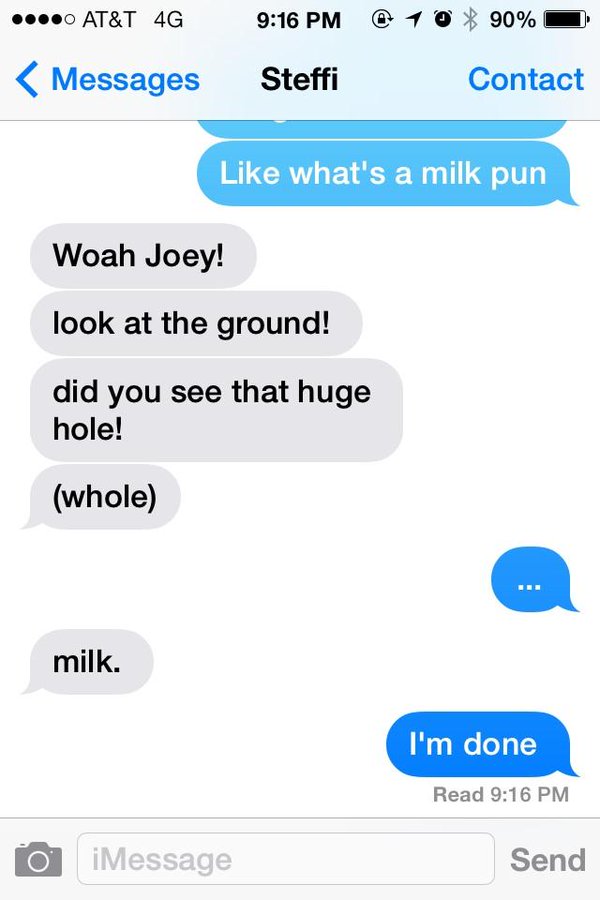Viewport: 600px width, 900px height.
Task: Focus the iMessage text field
Action: click(x=285, y=859)
